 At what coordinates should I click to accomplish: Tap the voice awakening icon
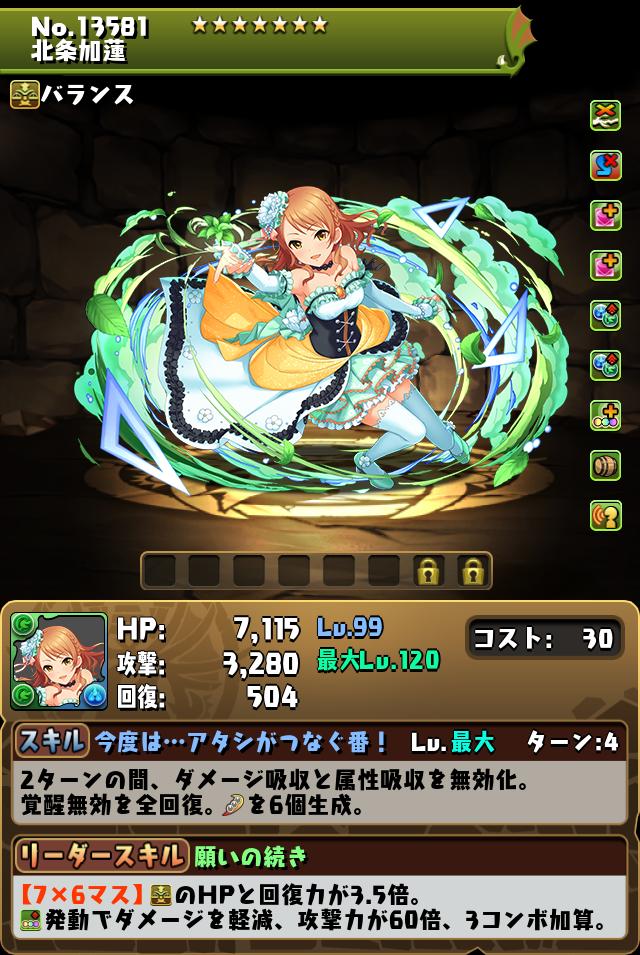(x=606, y=515)
